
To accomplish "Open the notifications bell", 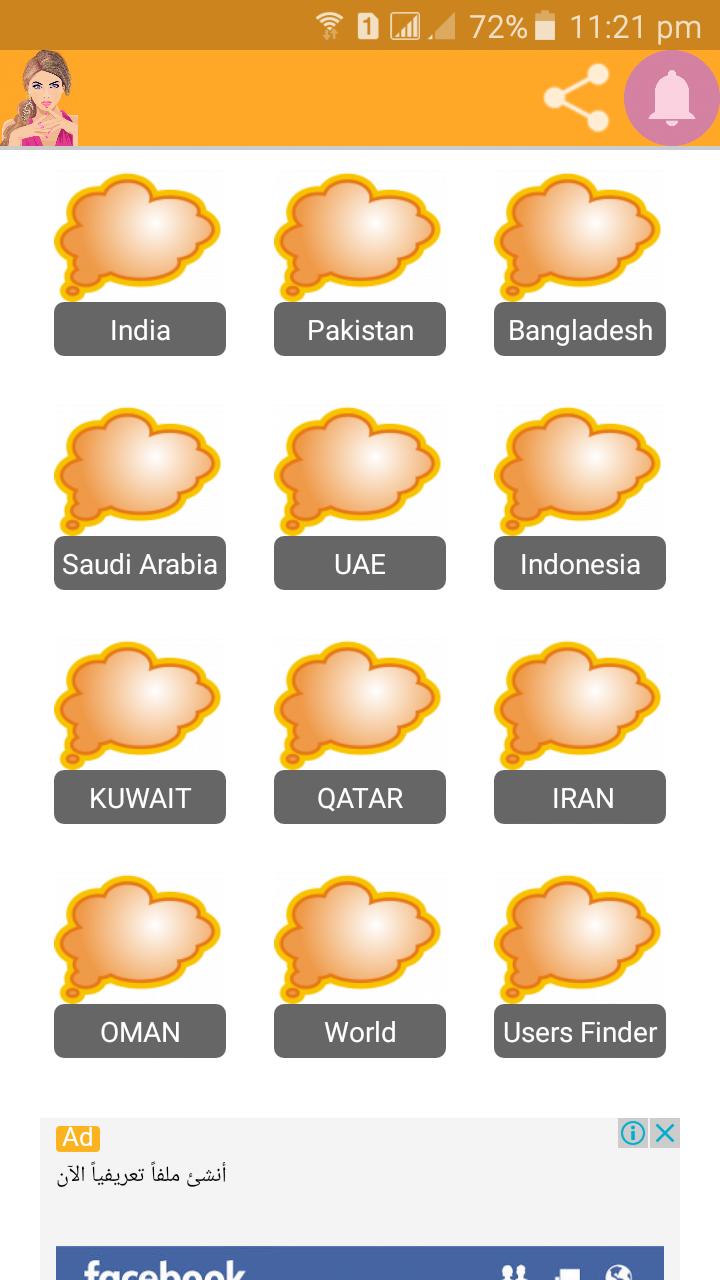I will pos(671,98).
